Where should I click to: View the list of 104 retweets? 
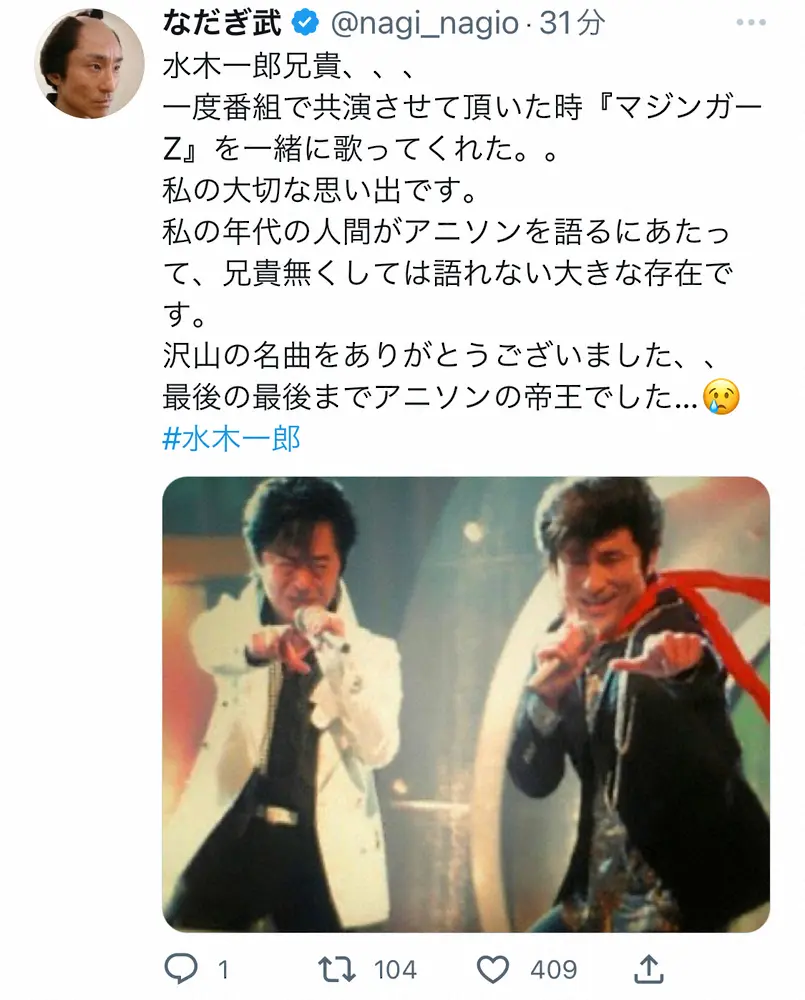(395, 968)
